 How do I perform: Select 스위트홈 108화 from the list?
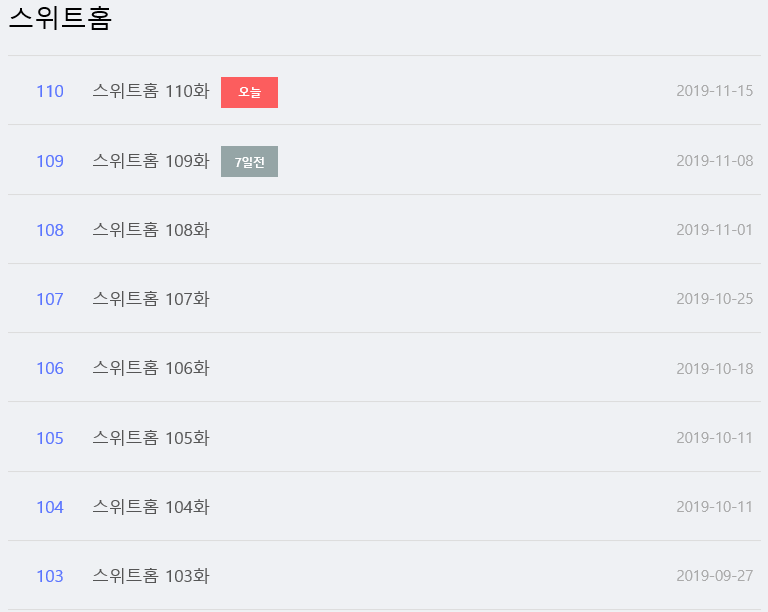point(150,230)
